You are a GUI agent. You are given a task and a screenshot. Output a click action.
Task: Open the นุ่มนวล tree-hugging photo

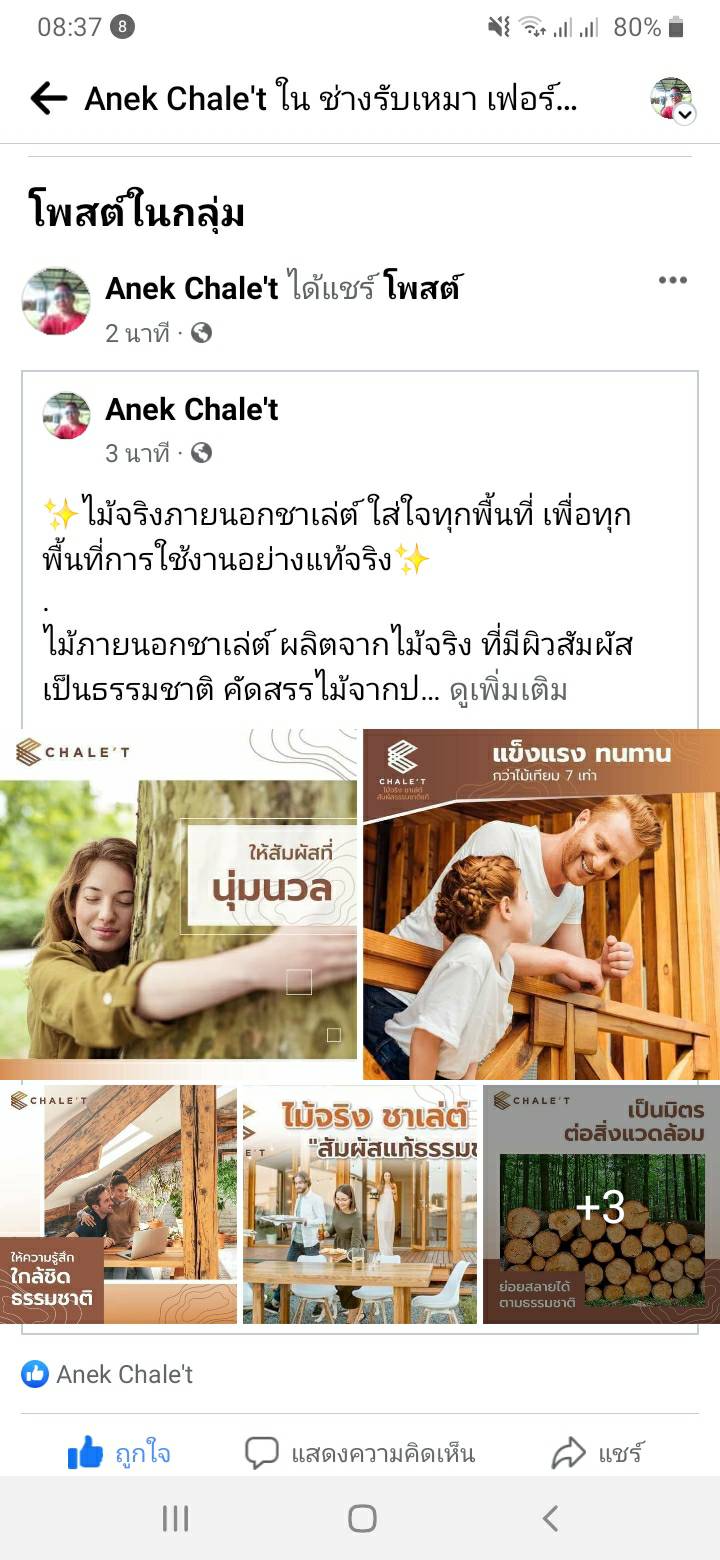pyautogui.click(x=178, y=905)
